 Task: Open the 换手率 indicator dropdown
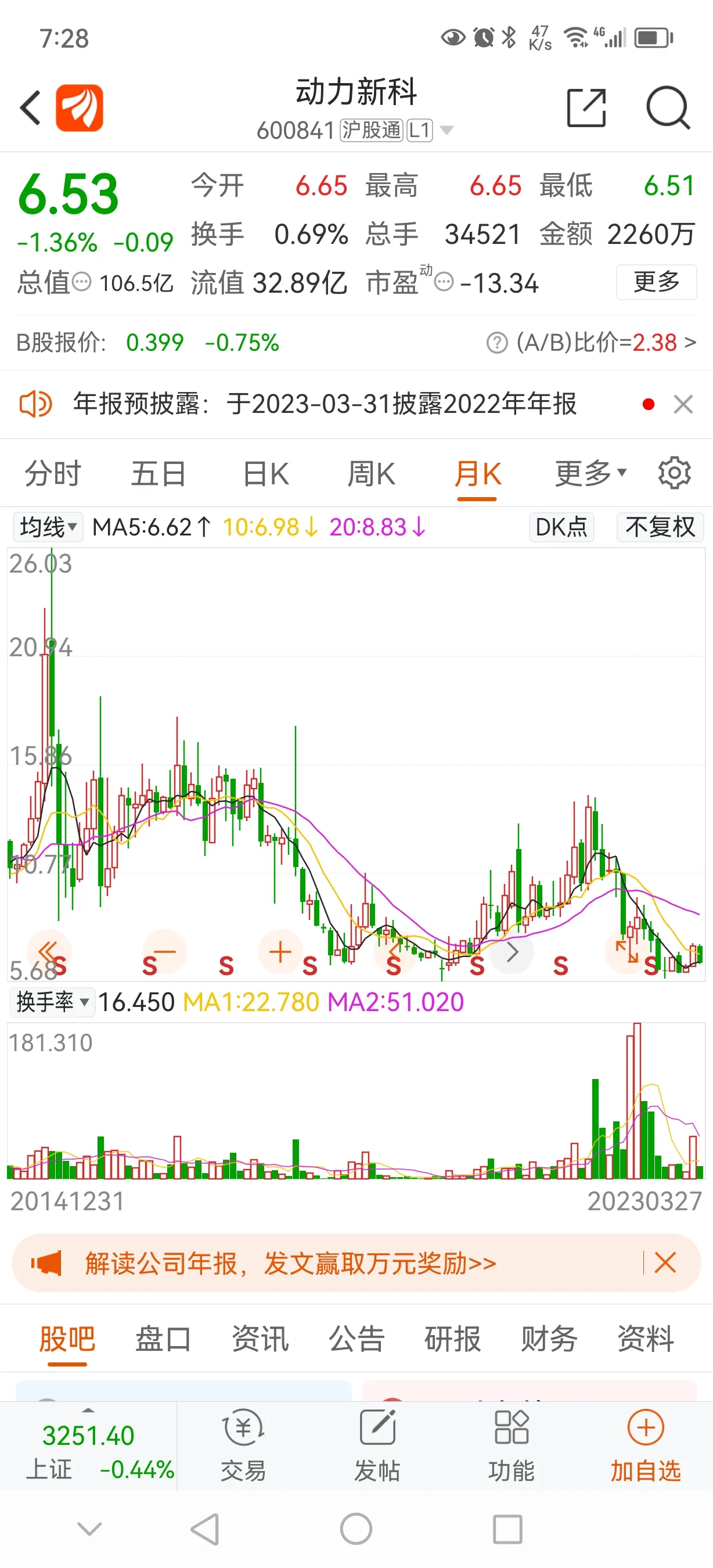pyautogui.click(x=52, y=1002)
